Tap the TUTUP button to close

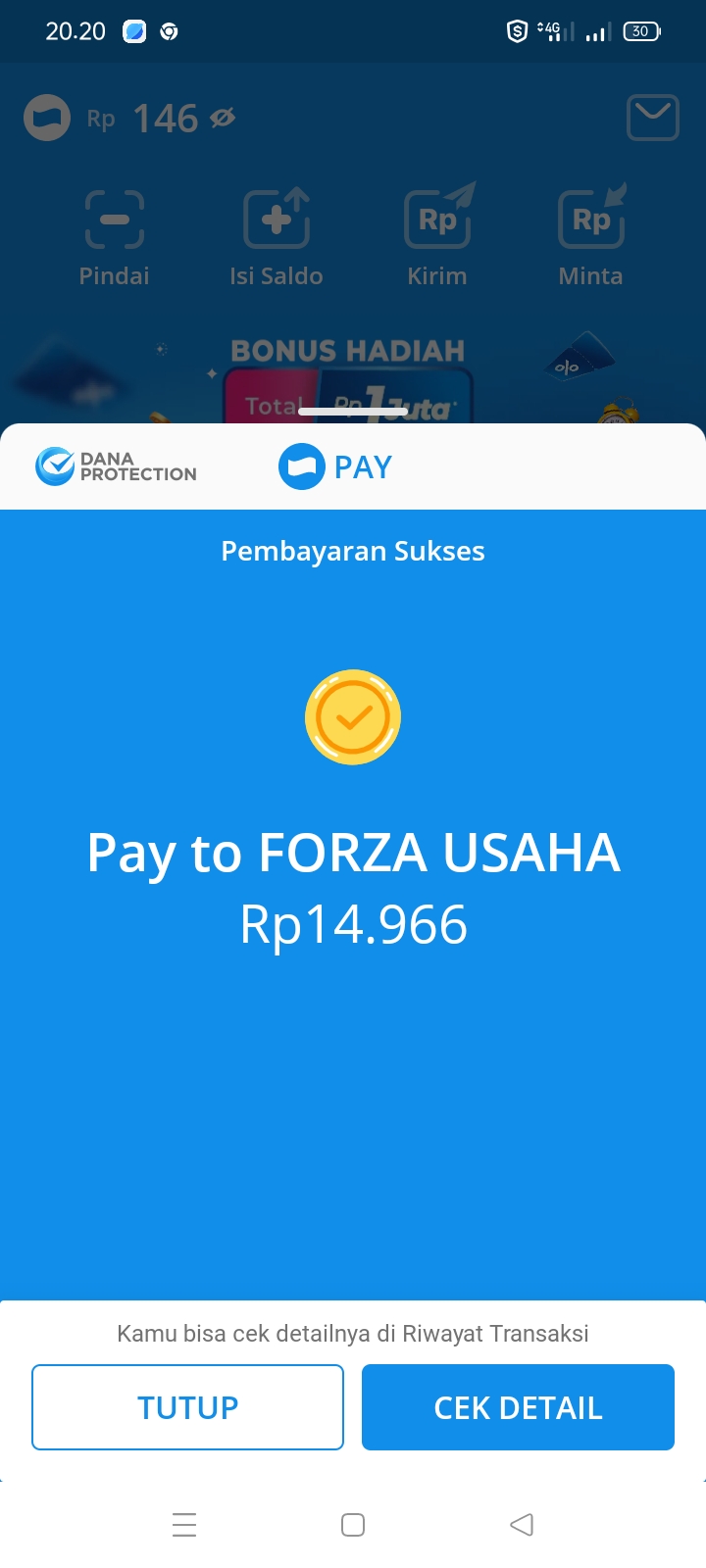point(187,1407)
